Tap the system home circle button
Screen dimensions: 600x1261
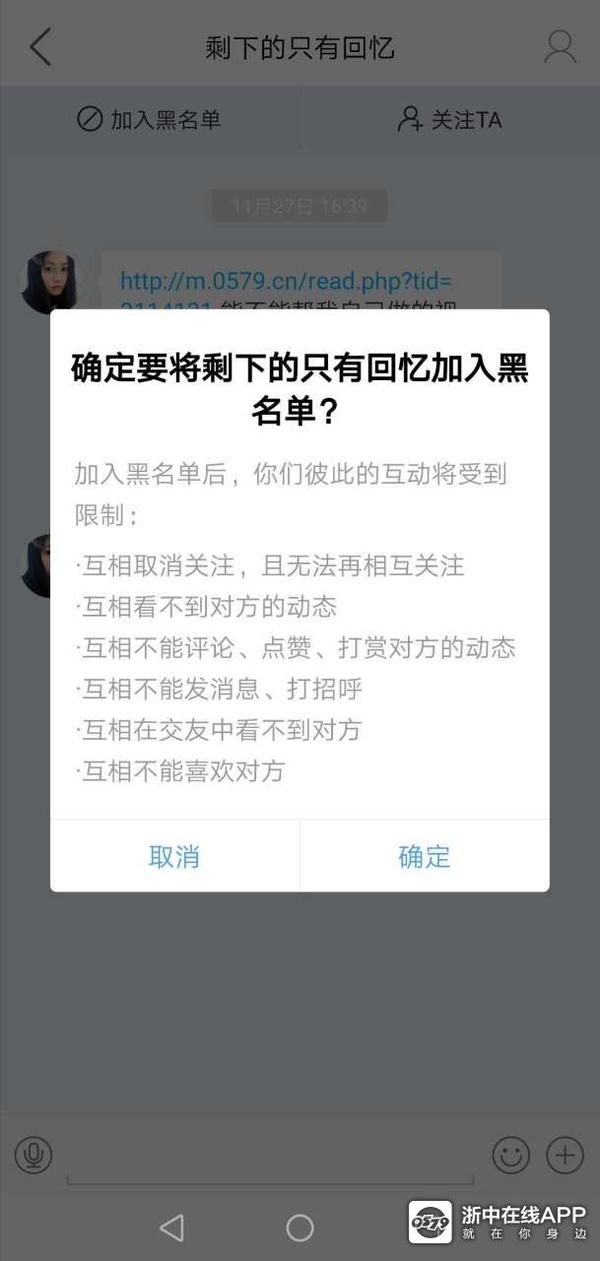(x=300, y=1227)
